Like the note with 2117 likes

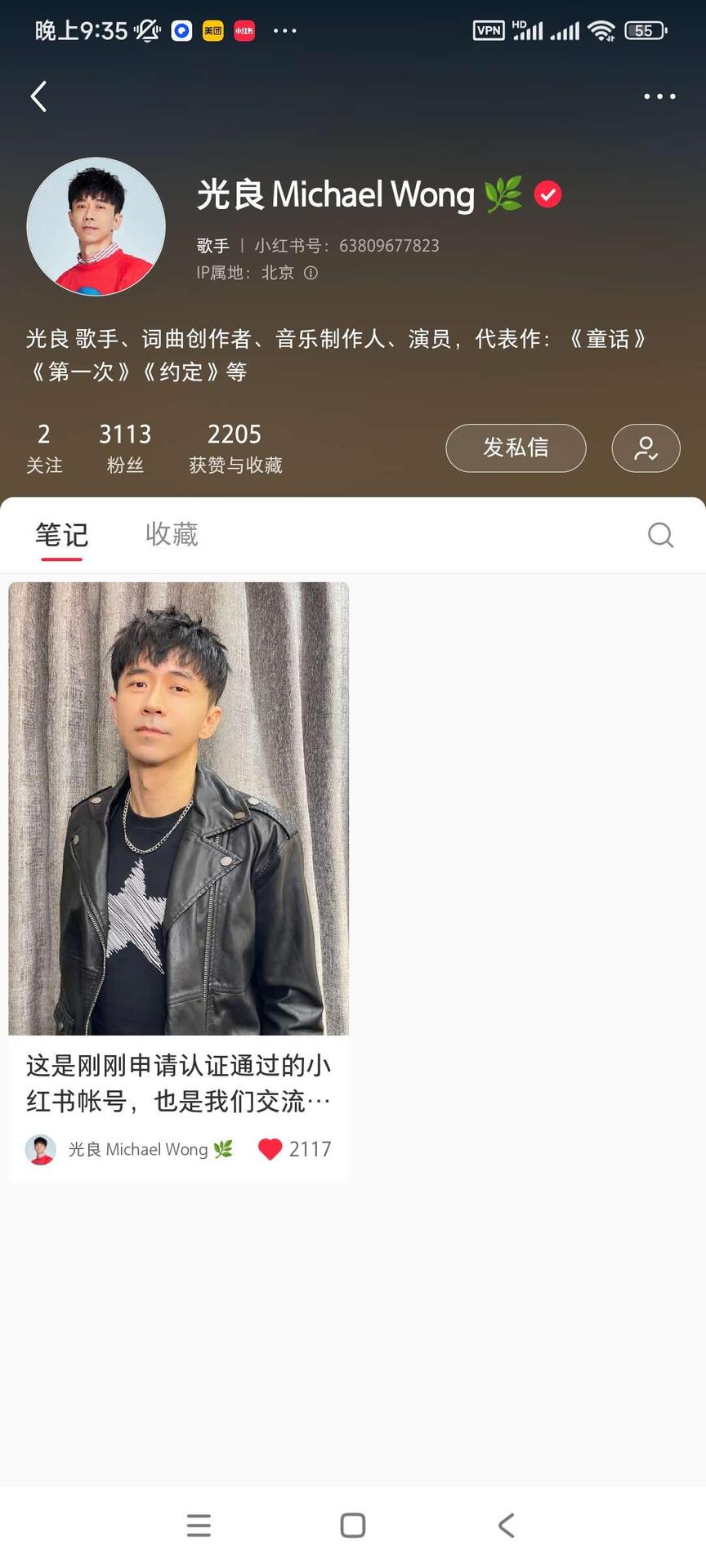pyautogui.click(x=270, y=1149)
